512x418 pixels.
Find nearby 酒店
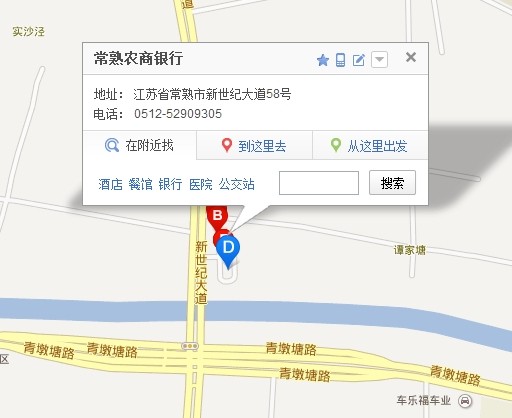pos(110,184)
